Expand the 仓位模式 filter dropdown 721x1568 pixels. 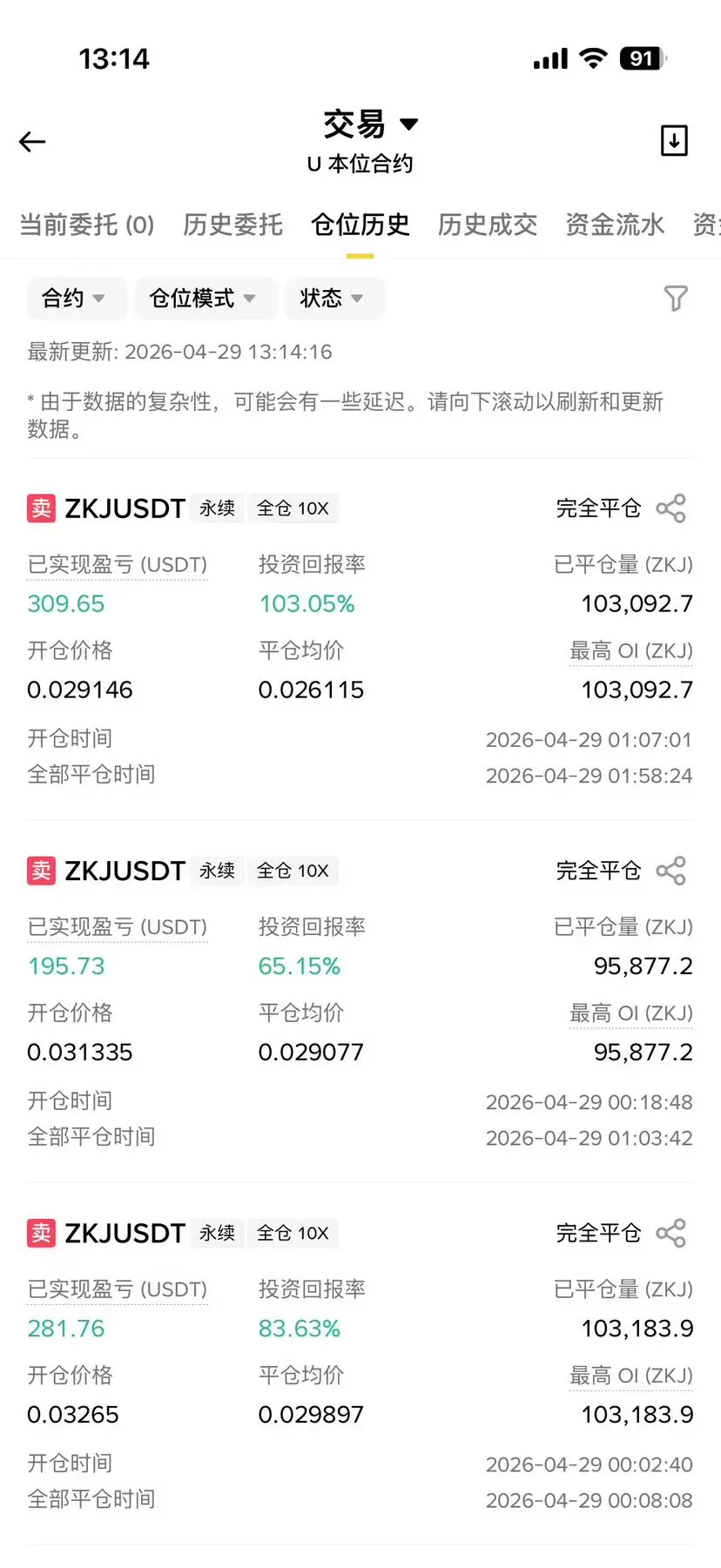[206, 299]
